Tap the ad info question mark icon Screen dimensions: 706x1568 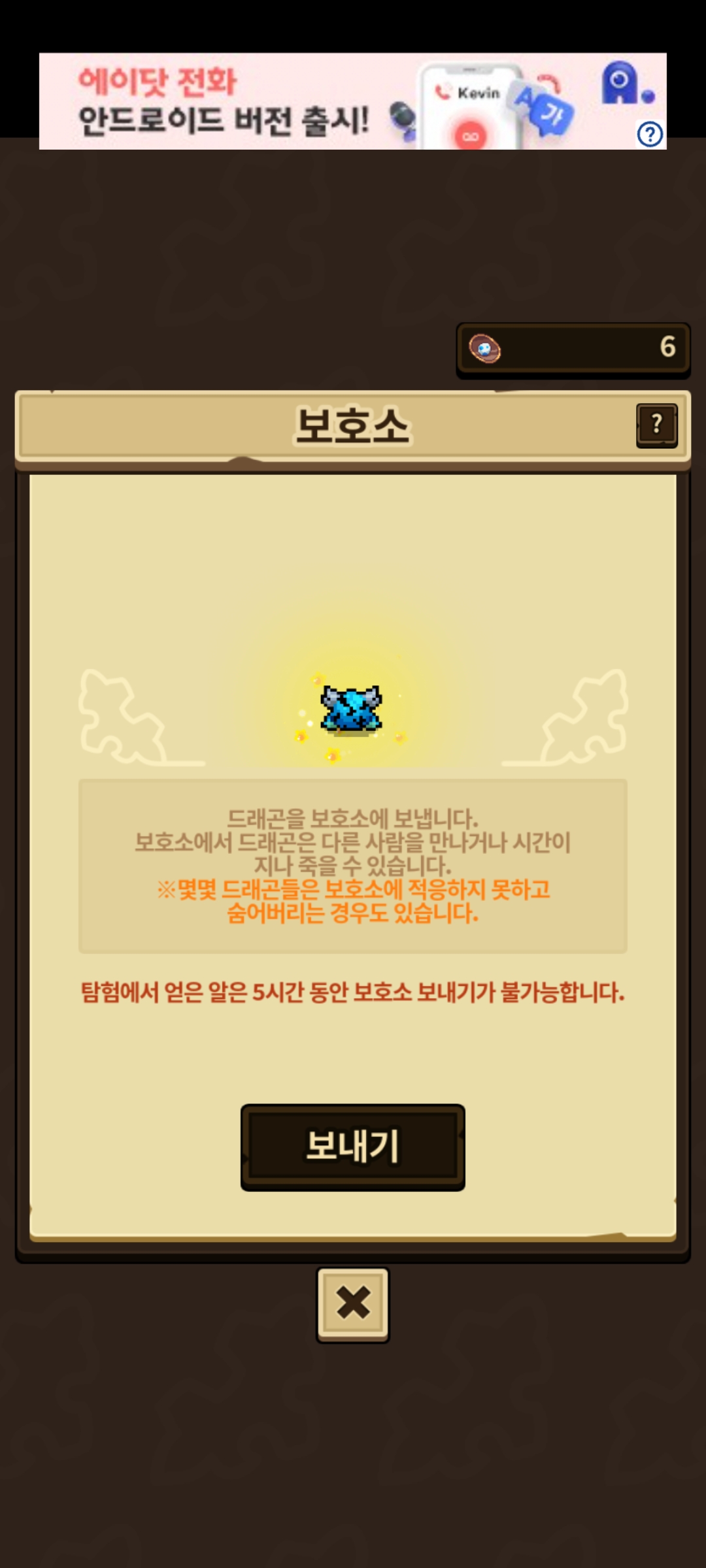pyautogui.click(x=650, y=135)
